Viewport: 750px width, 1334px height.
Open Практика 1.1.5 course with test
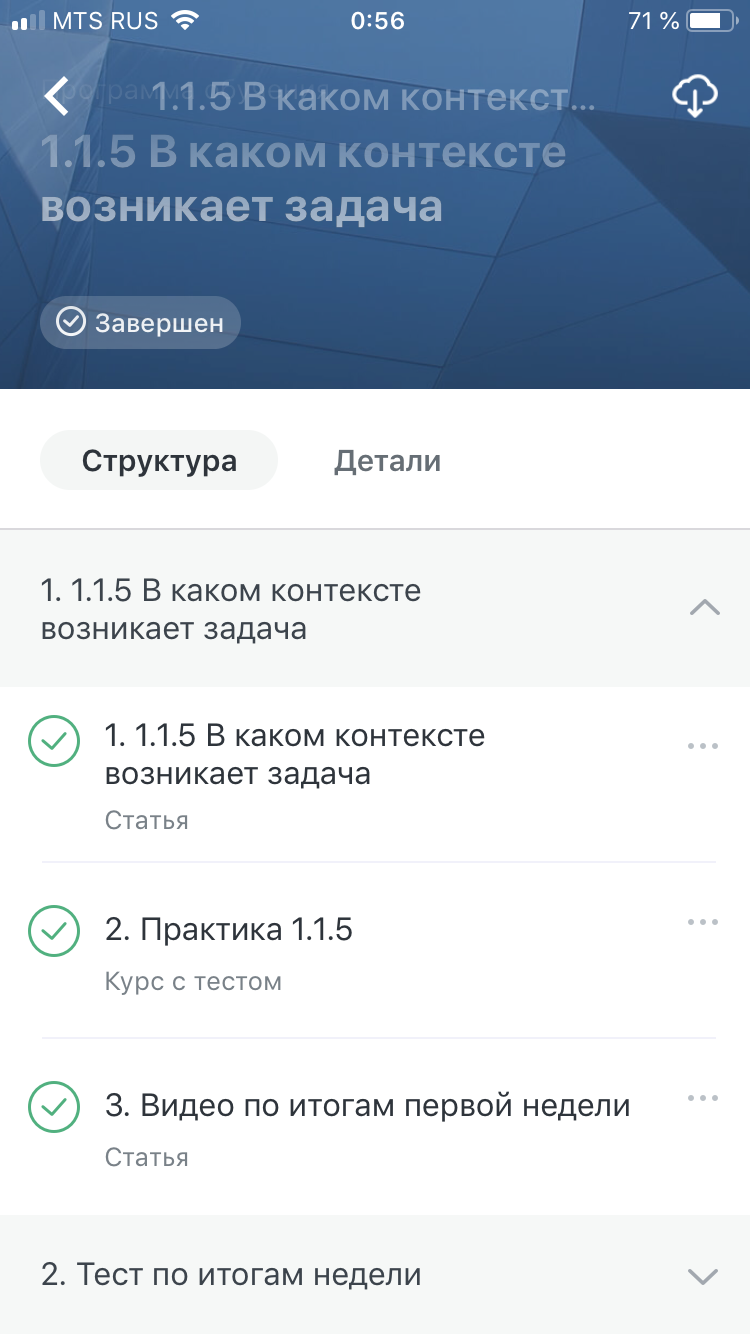tap(229, 931)
